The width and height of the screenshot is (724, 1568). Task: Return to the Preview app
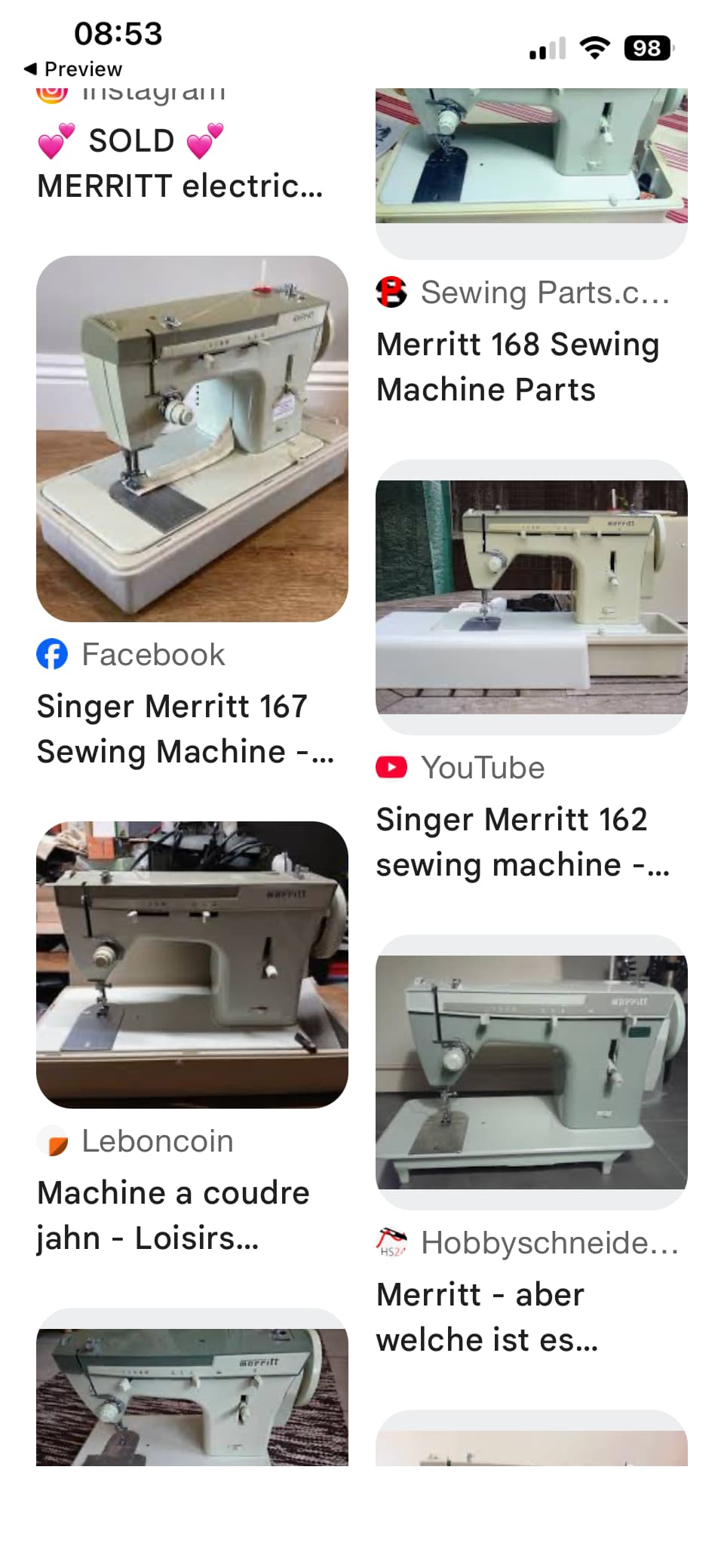click(73, 69)
